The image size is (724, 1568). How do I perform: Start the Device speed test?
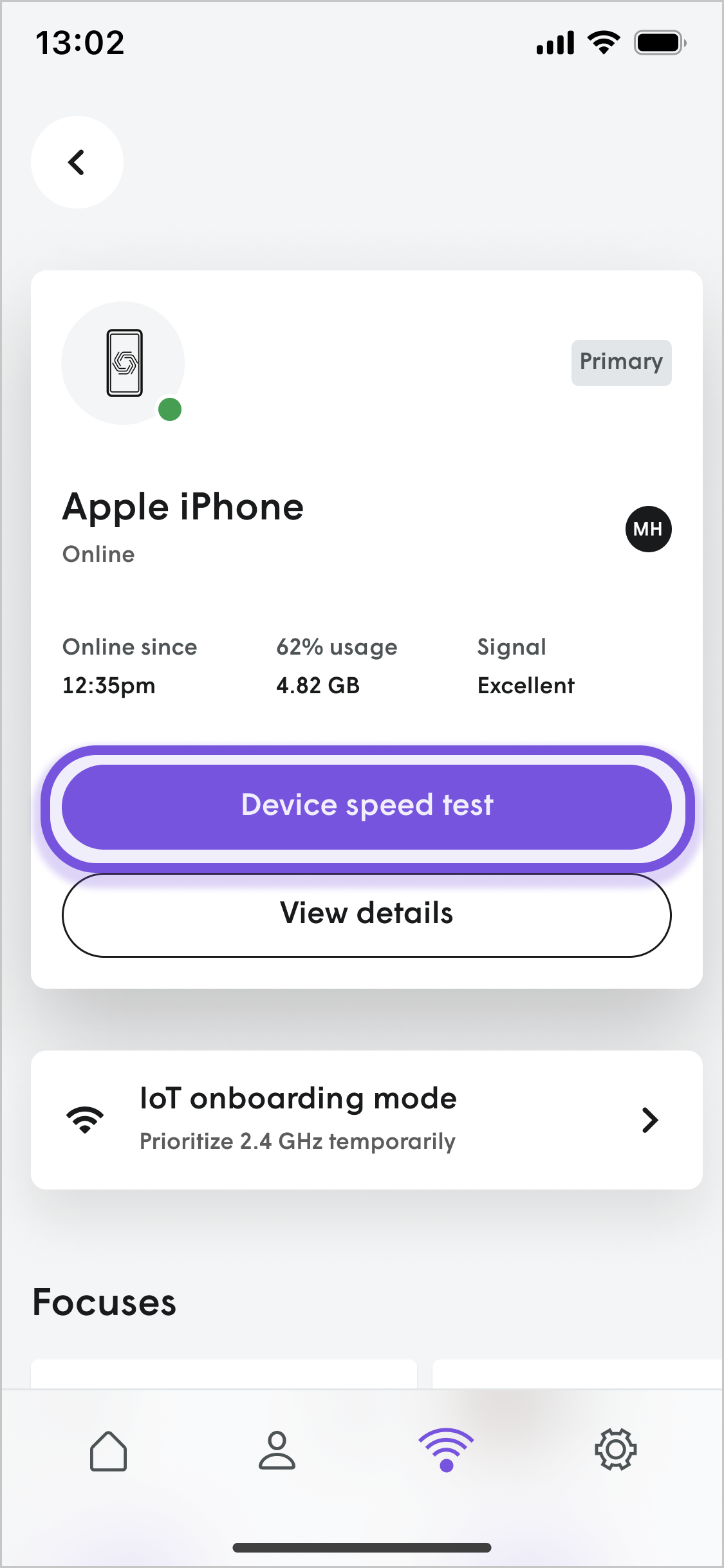click(x=367, y=805)
